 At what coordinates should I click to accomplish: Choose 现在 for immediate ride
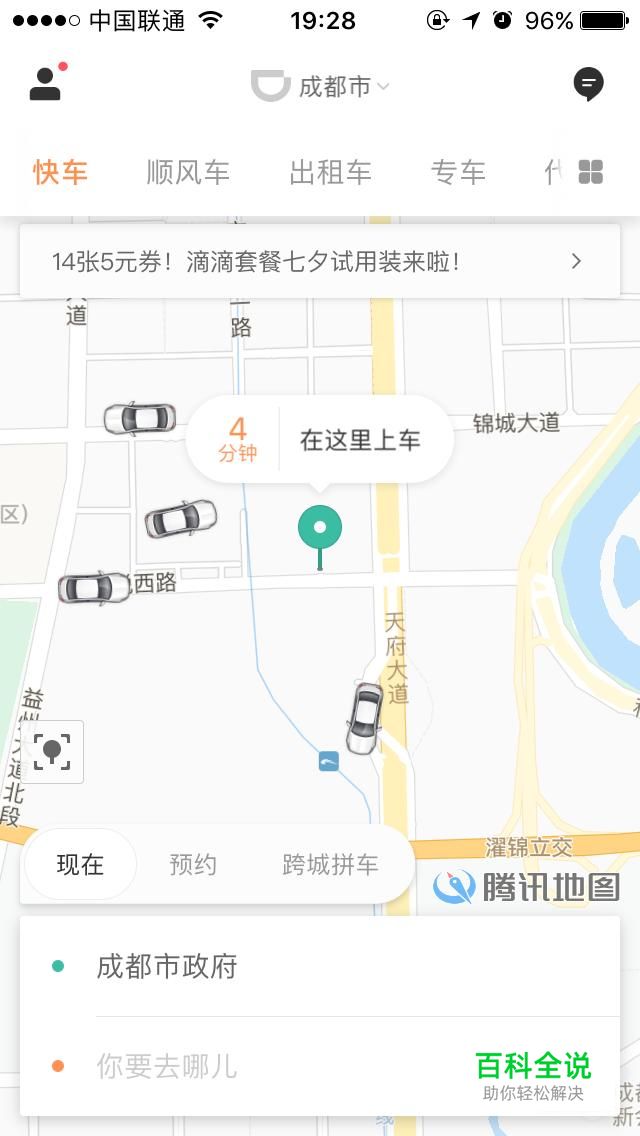(x=80, y=865)
